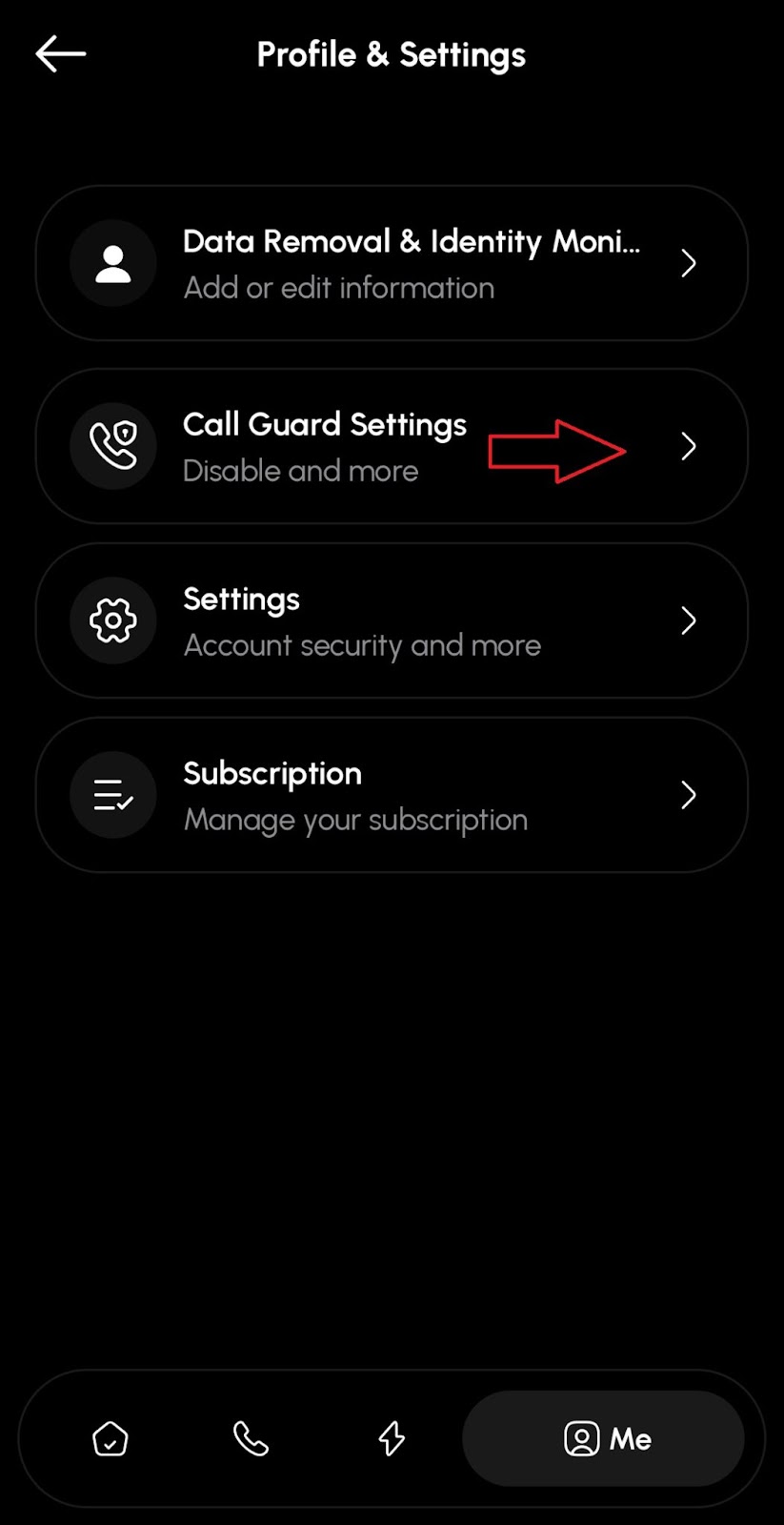Screen dimensions: 784x1525
Task: Switch to the phone calls tab
Action: [x=251, y=1438]
